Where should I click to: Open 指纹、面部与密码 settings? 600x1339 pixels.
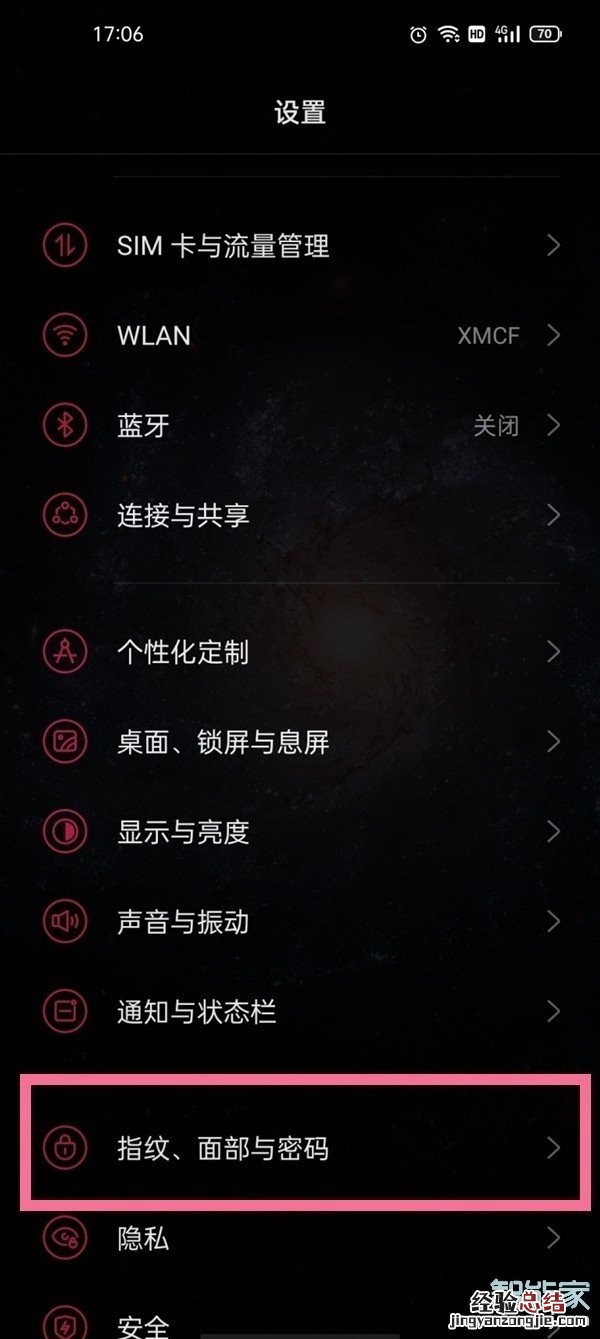(x=223, y=1149)
